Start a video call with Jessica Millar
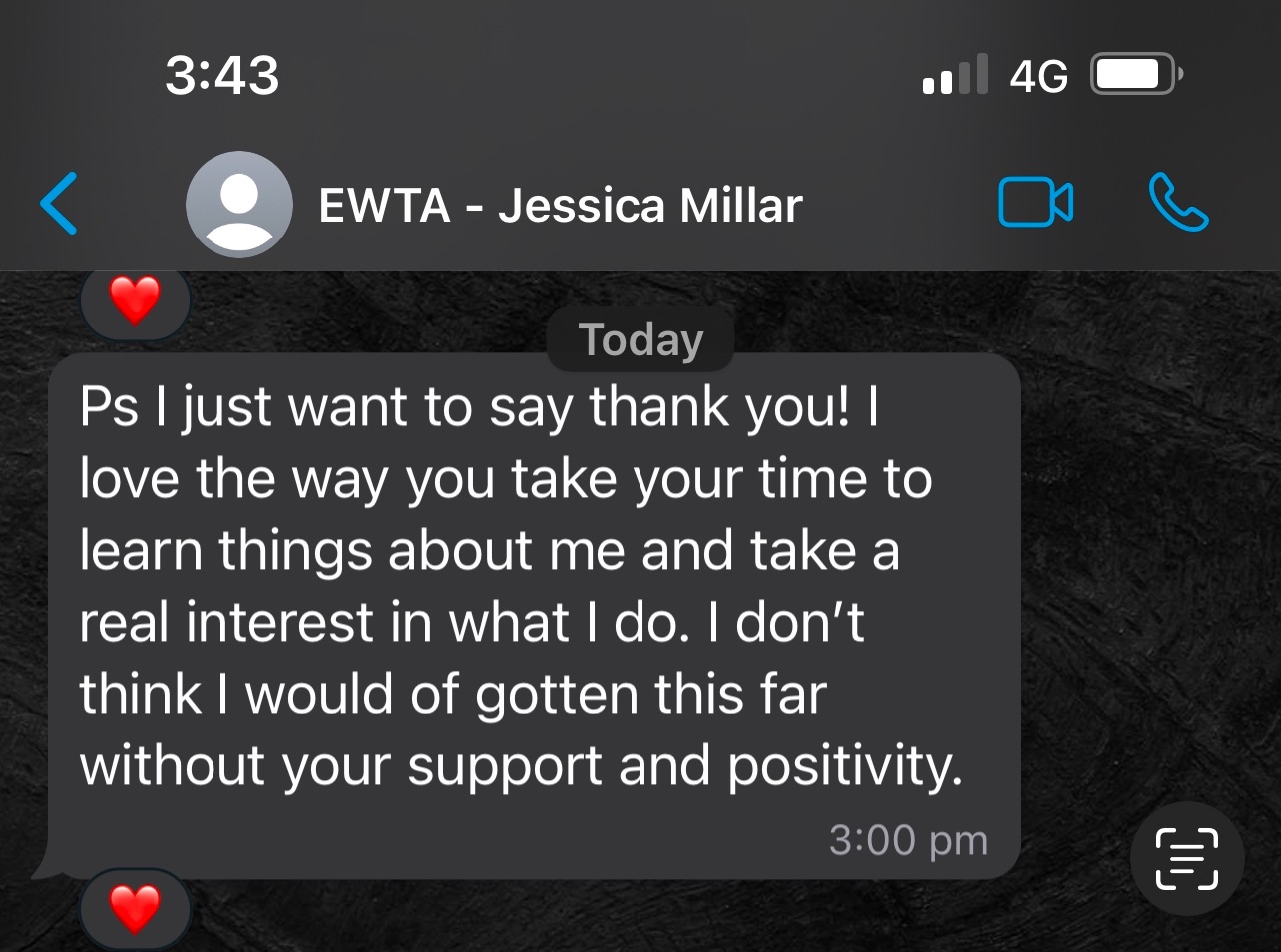 tap(1036, 203)
